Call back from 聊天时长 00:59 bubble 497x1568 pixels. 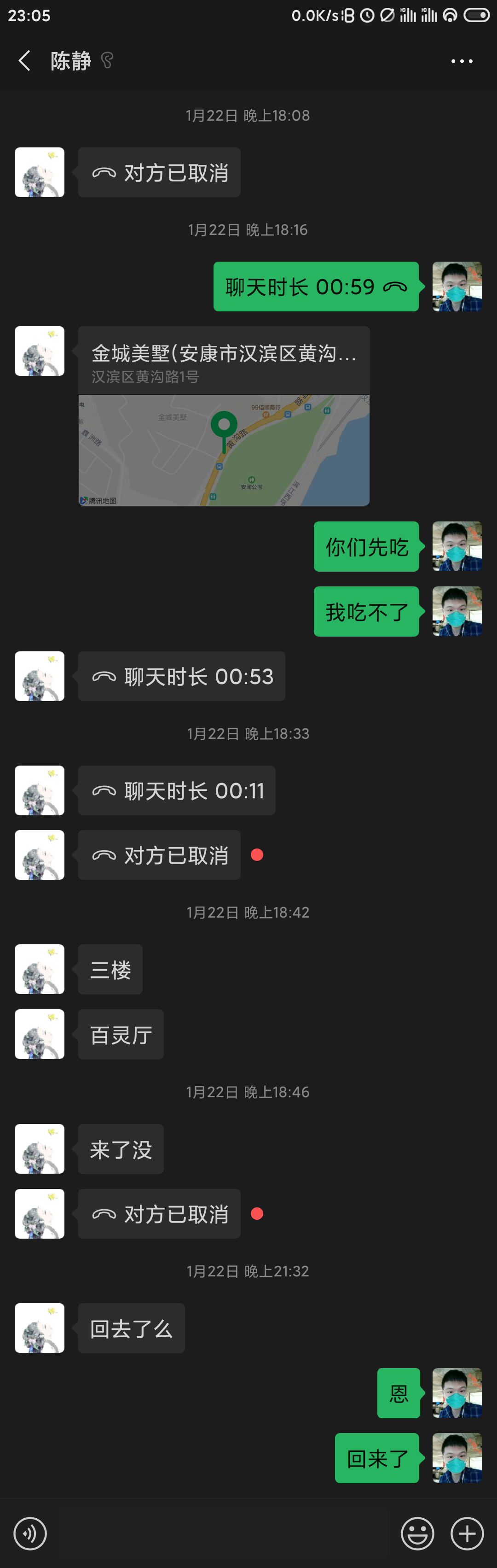pyautogui.click(x=316, y=287)
